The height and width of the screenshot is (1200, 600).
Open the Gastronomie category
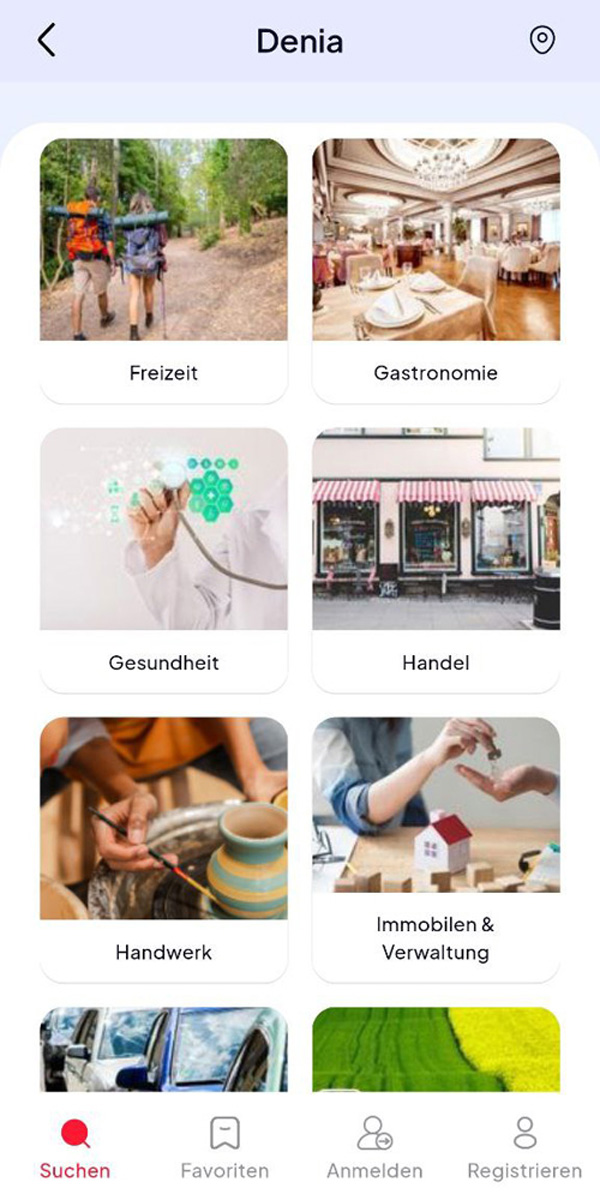(x=436, y=270)
